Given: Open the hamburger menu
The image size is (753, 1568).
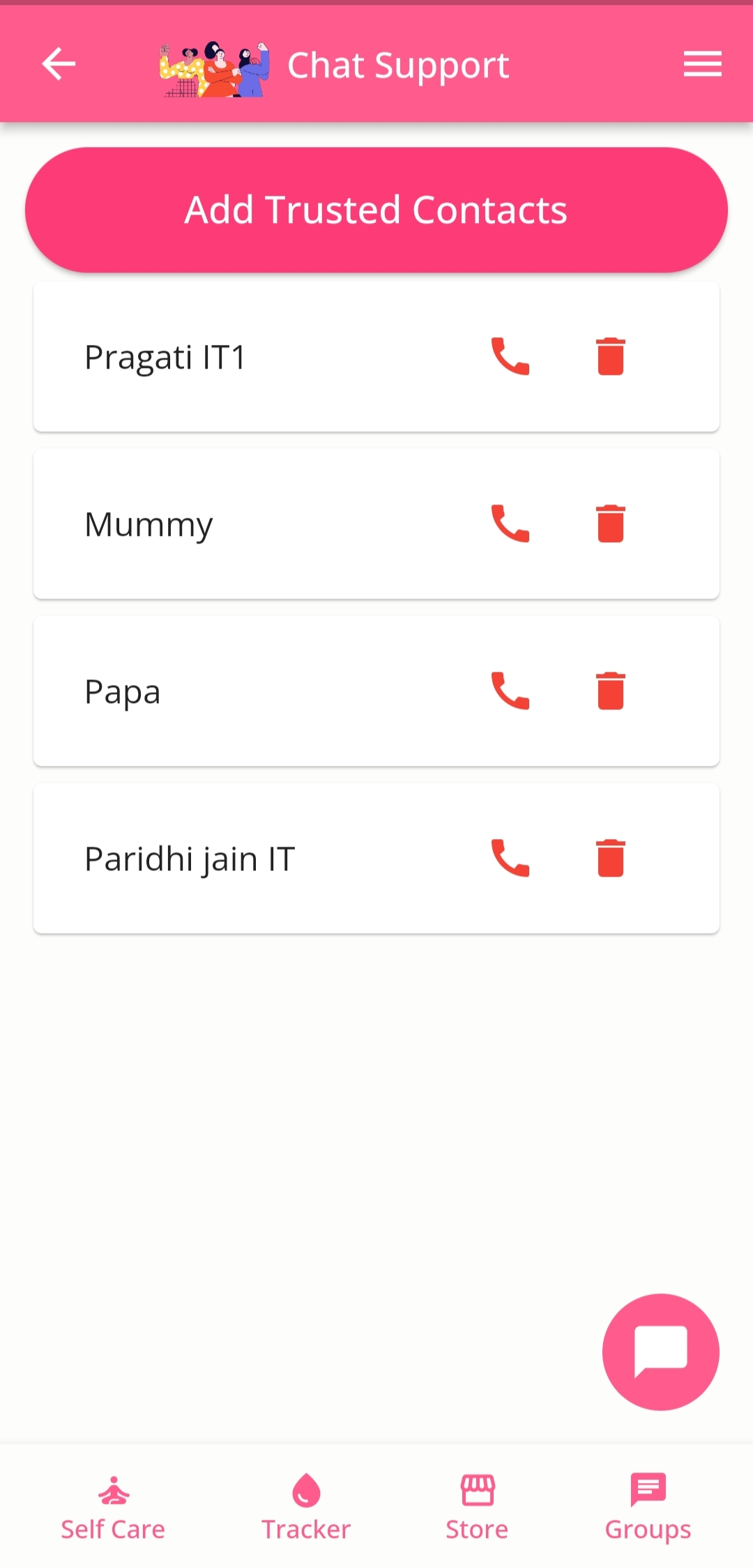Looking at the screenshot, I should point(702,64).
